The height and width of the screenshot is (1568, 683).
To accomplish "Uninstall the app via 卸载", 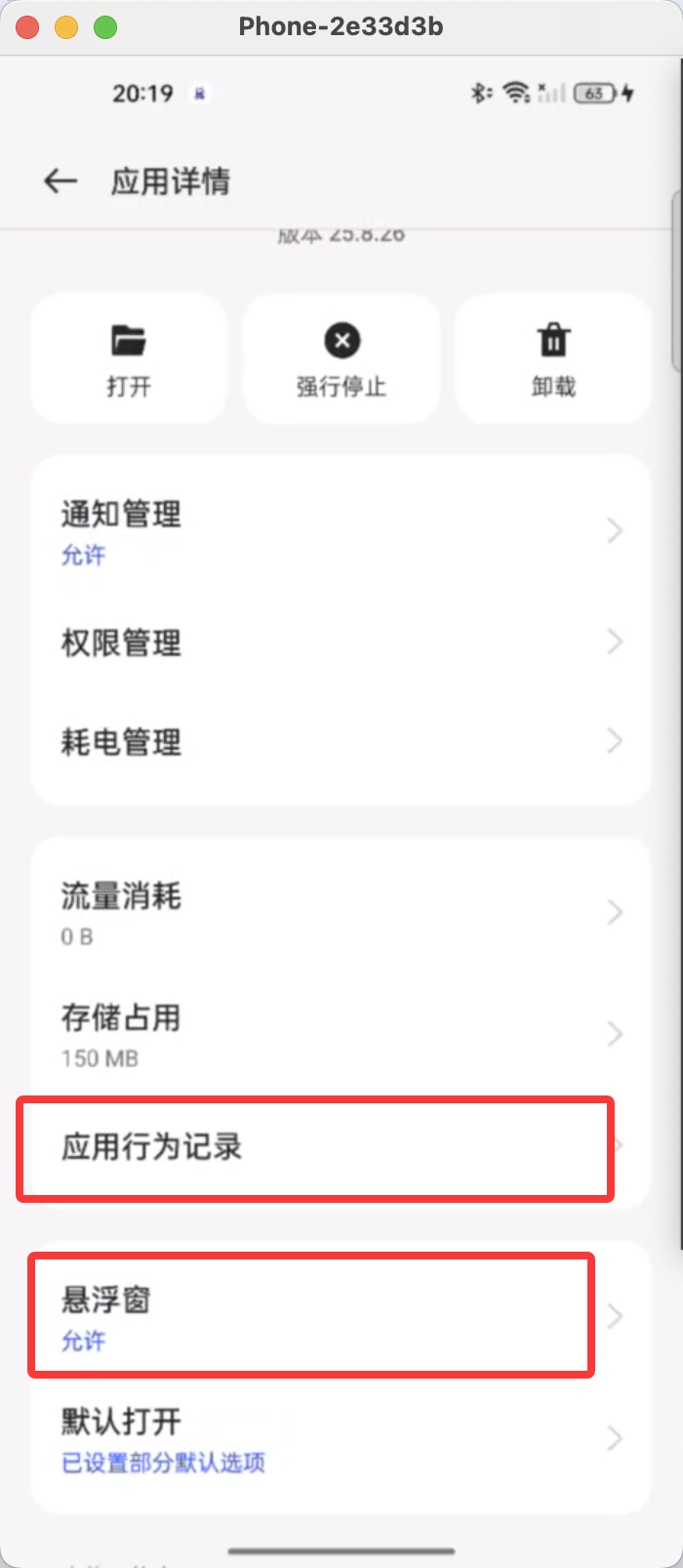I will [x=553, y=359].
